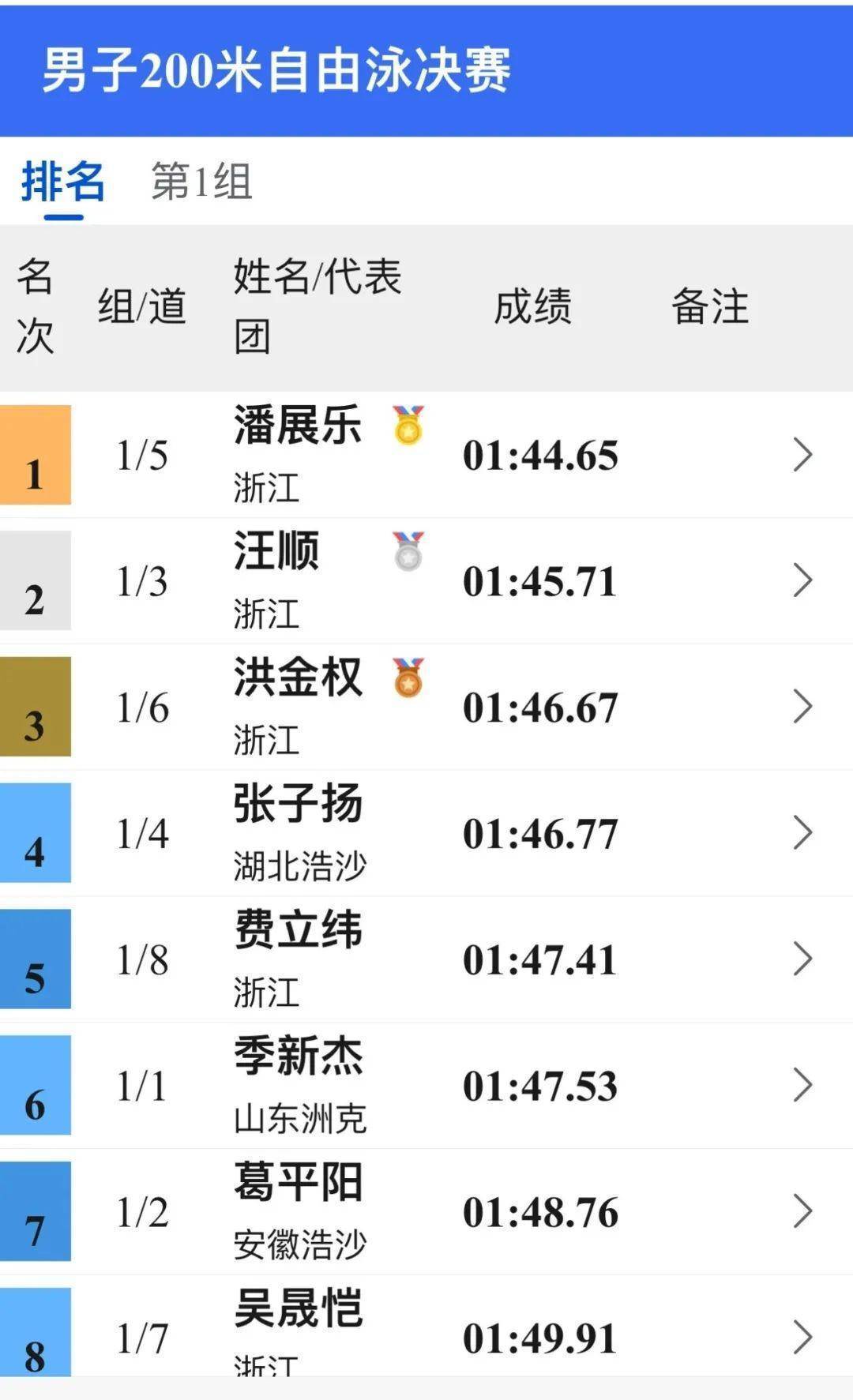The width and height of the screenshot is (853, 1400).
Task: Open 费立纬's result details
Action: [802, 959]
